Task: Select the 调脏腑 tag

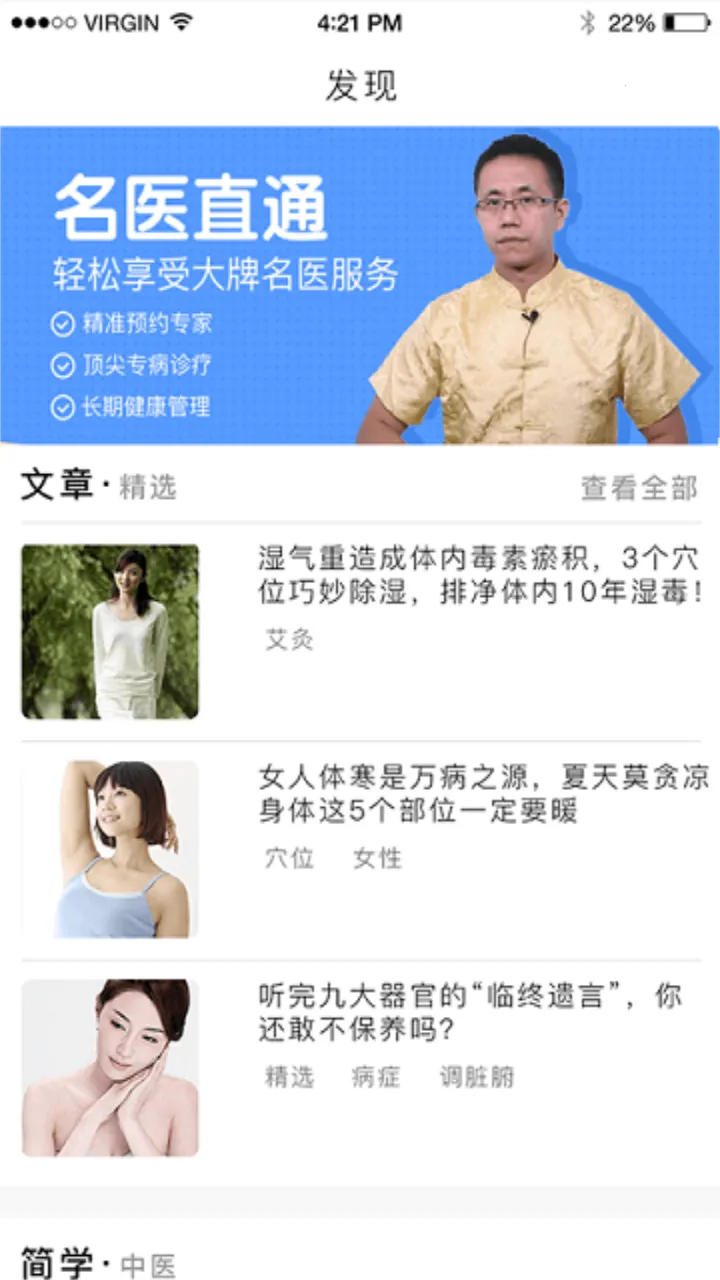Action: pos(477,1077)
